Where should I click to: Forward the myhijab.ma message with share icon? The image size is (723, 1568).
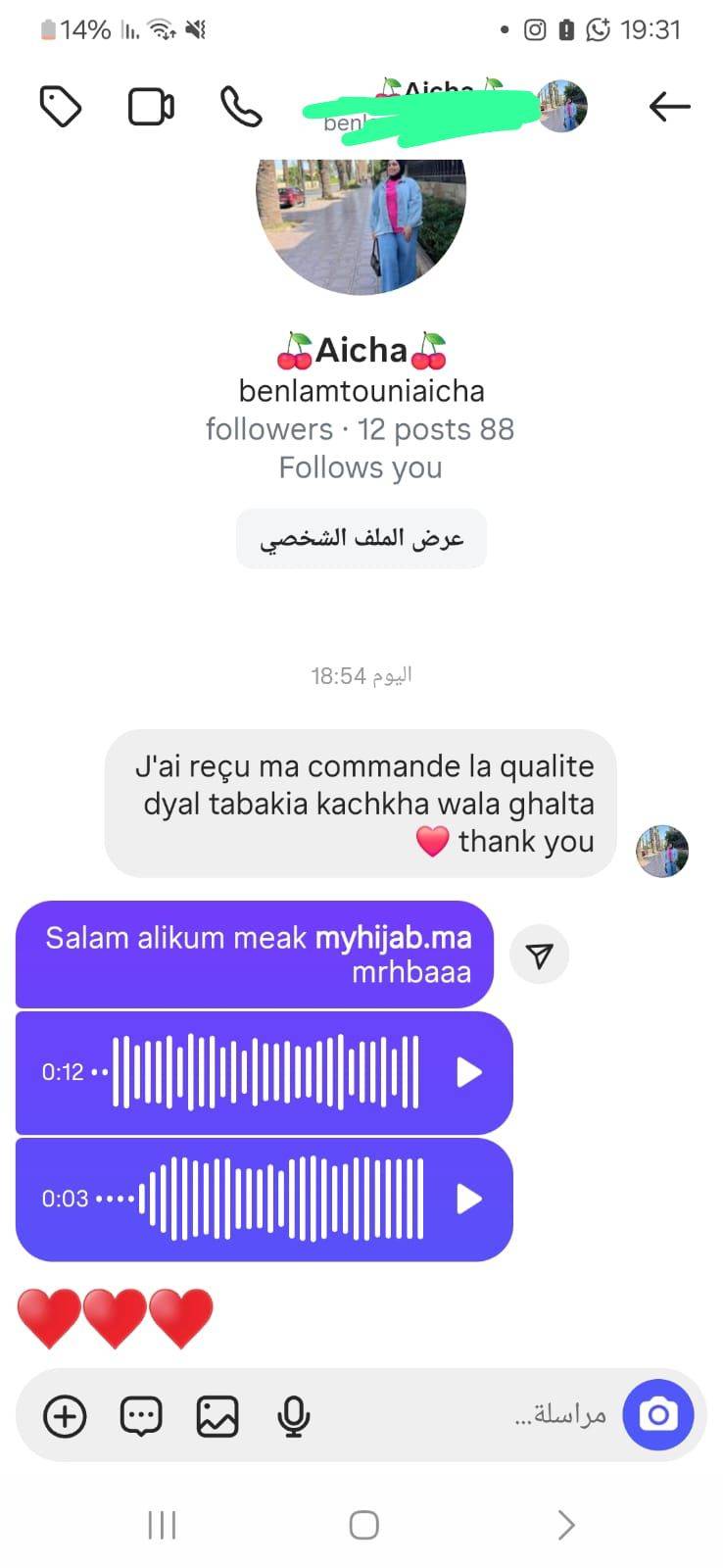[540, 955]
